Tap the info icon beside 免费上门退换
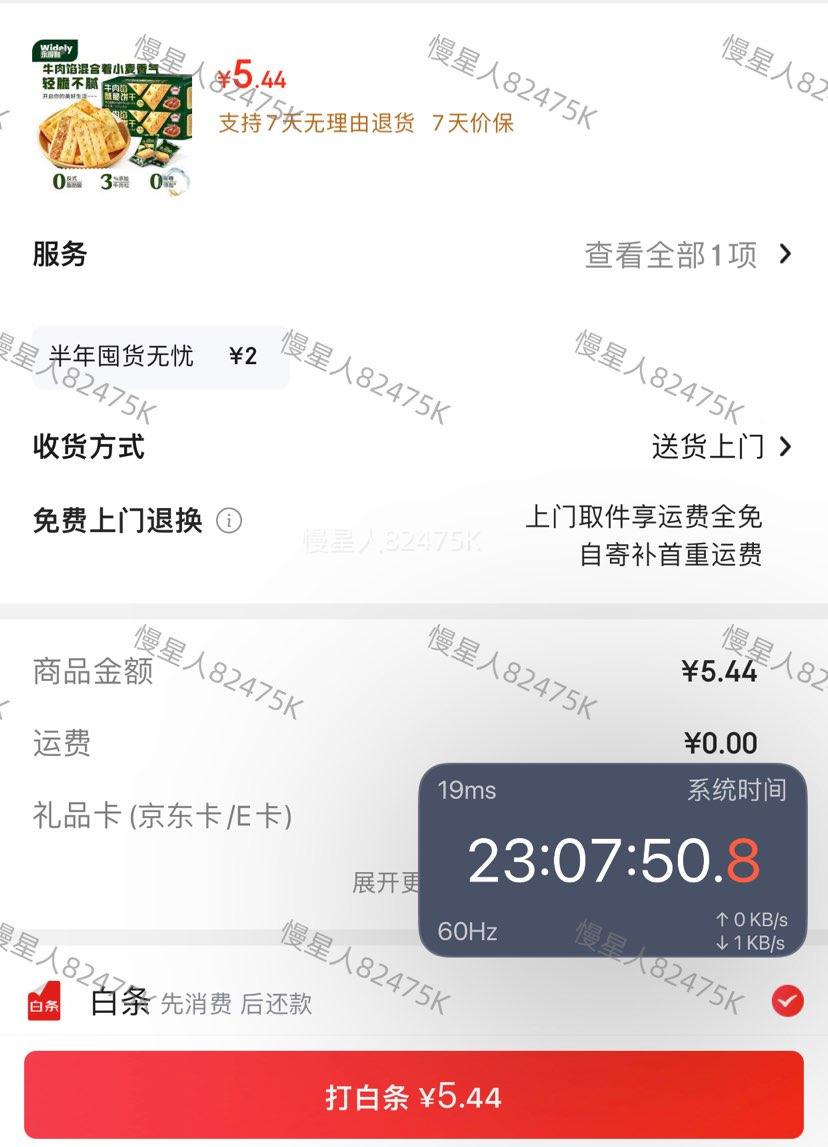Image resolution: width=828 pixels, height=1147 pixels. click(x=231, y=521)
